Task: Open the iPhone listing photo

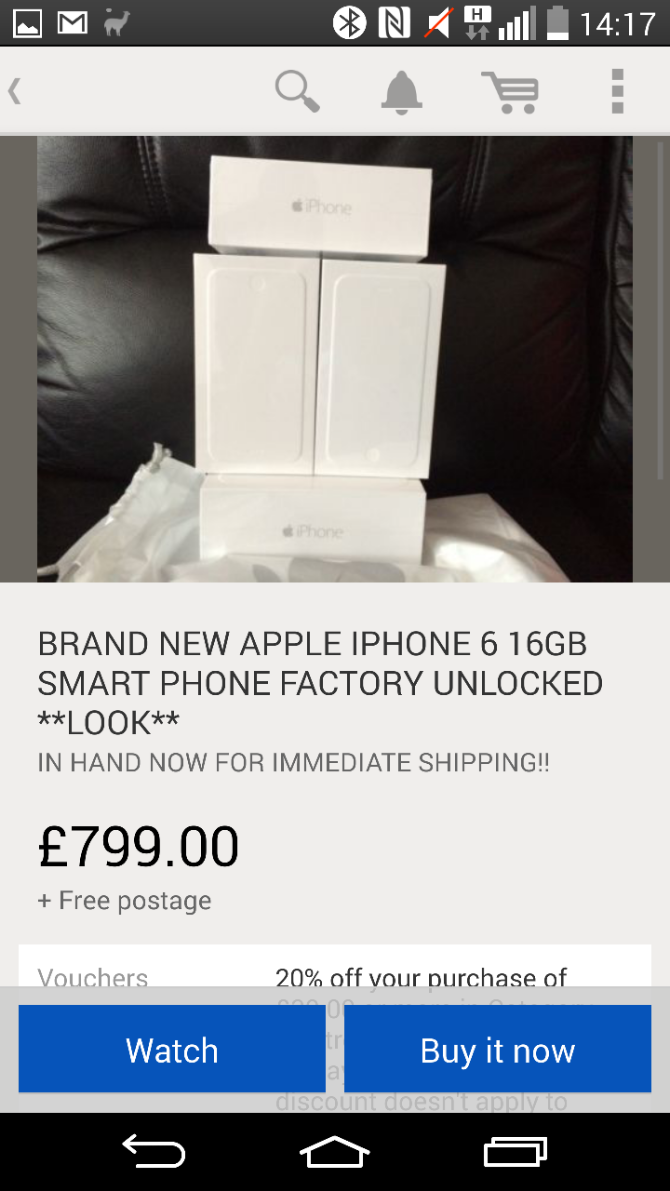Action: point(335,359)
